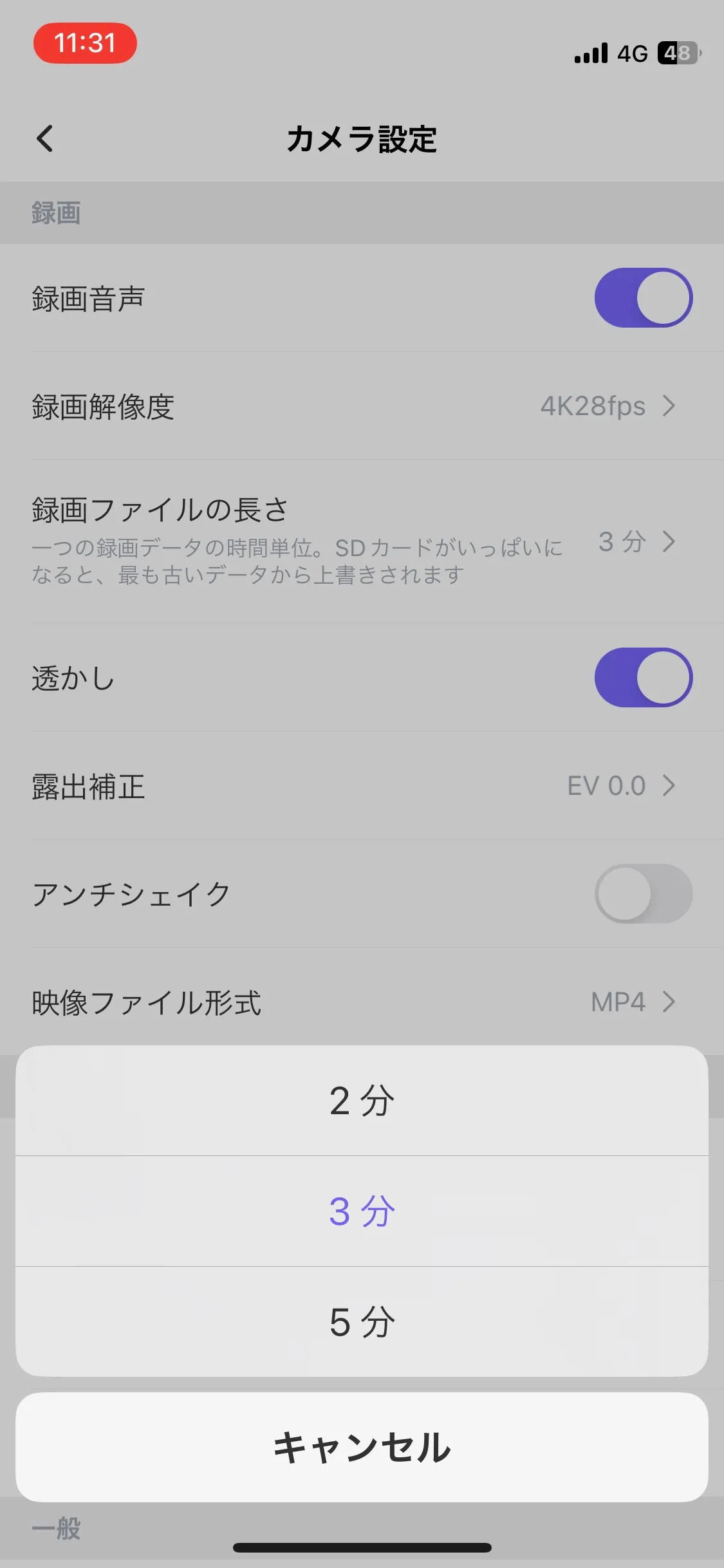Enable the アンチシェイク switch
Screen dimensions: 724x1568
pyautogui.click(x=644, y=894)
